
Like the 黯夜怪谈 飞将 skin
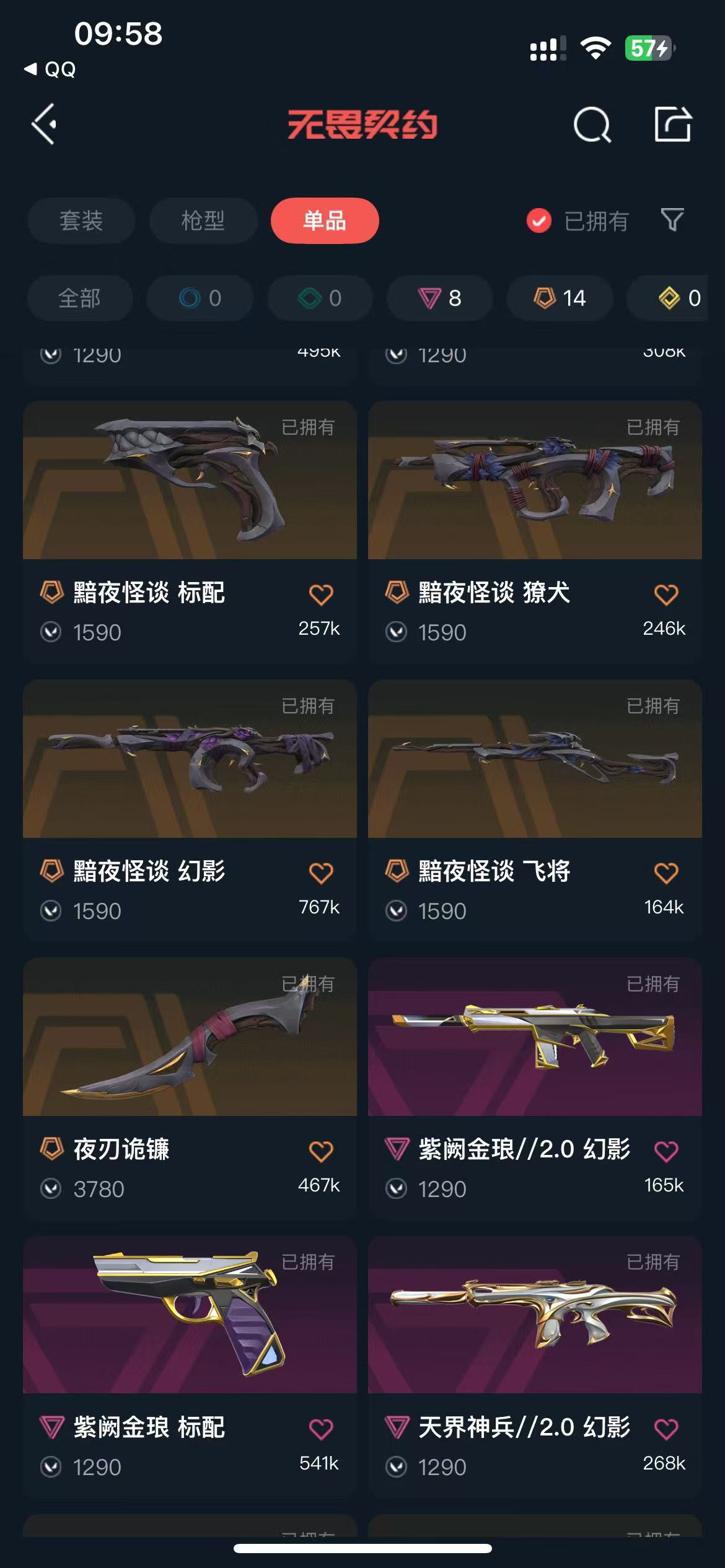[666, 873]
